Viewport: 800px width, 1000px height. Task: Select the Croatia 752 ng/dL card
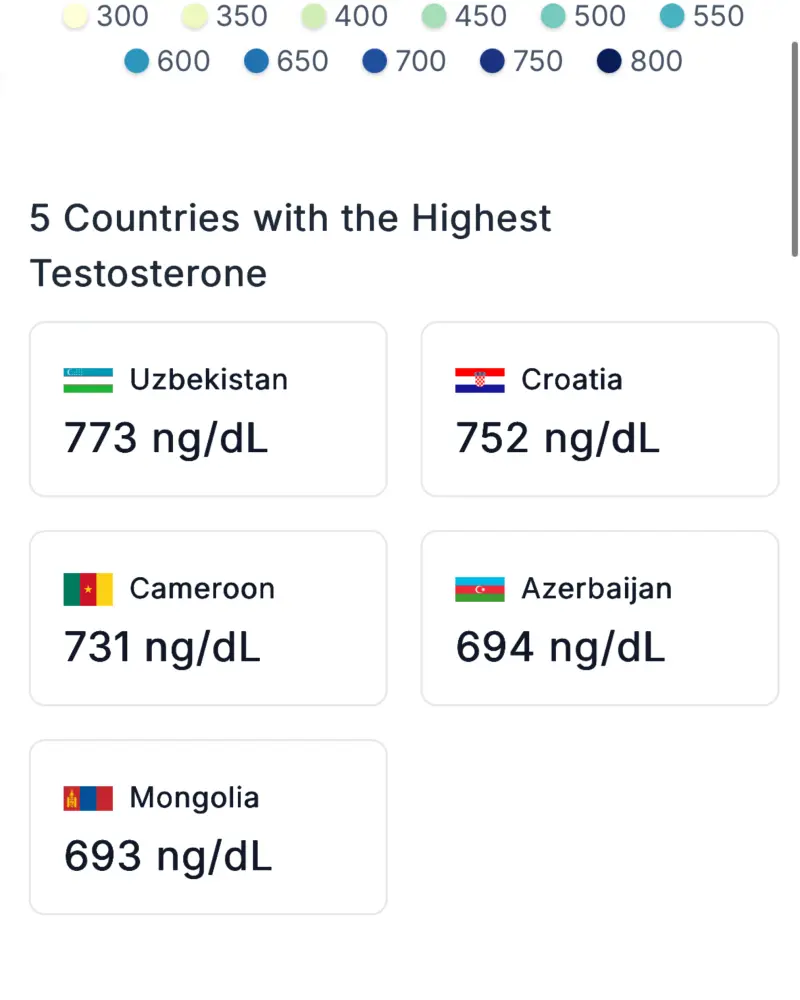(599, 409)
